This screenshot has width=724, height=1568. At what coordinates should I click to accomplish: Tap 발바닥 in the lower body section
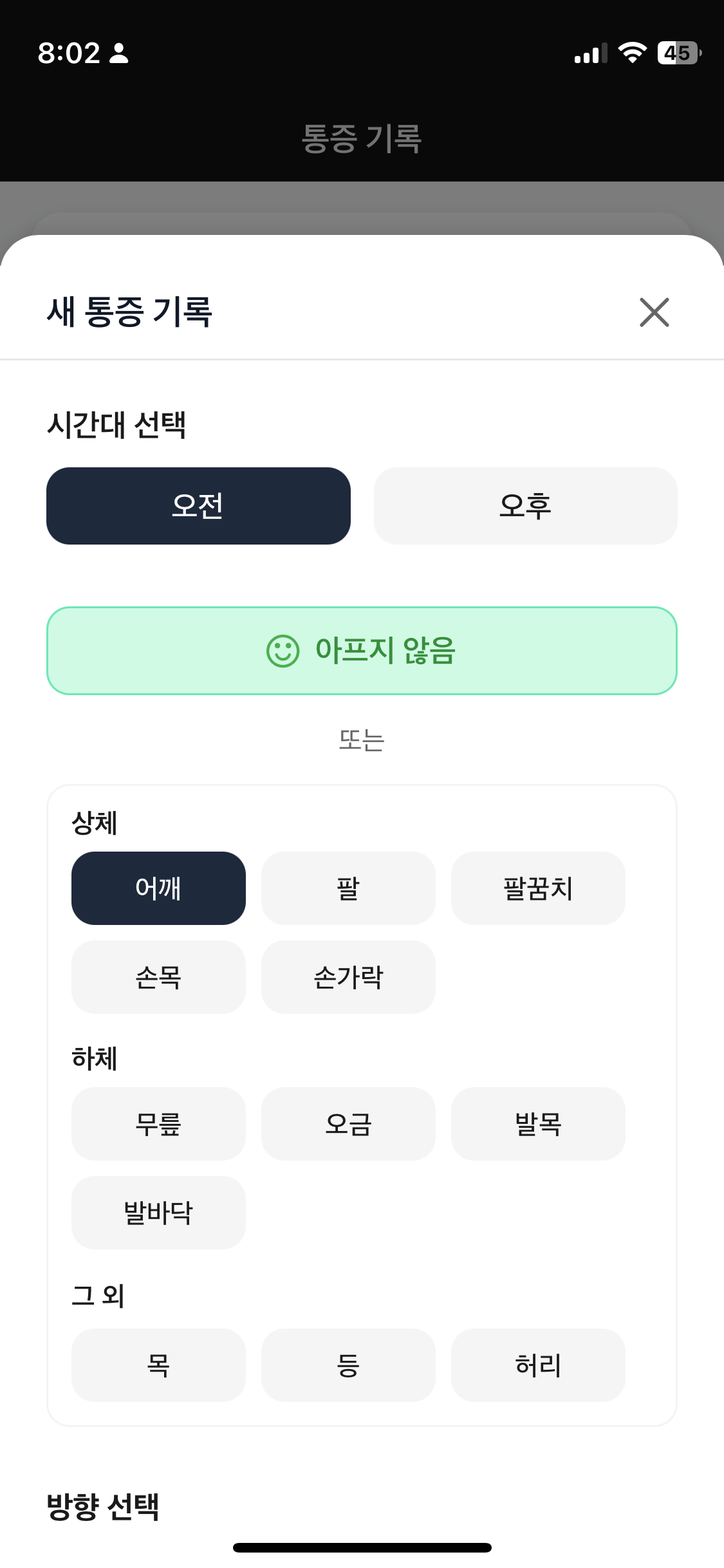pos(158,1213)
